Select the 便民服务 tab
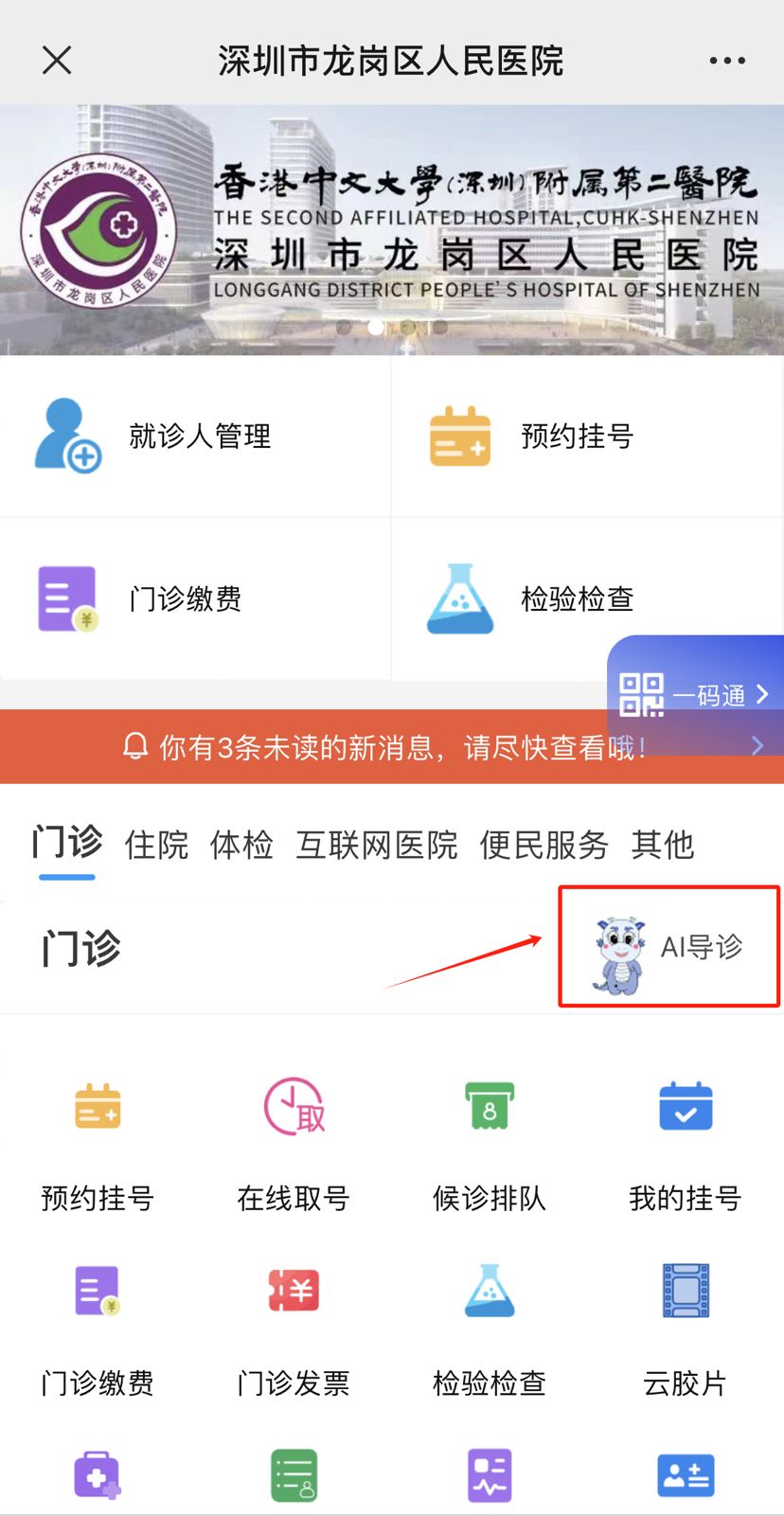Screen dimensions: 784x1516 (x=543, y=844)
